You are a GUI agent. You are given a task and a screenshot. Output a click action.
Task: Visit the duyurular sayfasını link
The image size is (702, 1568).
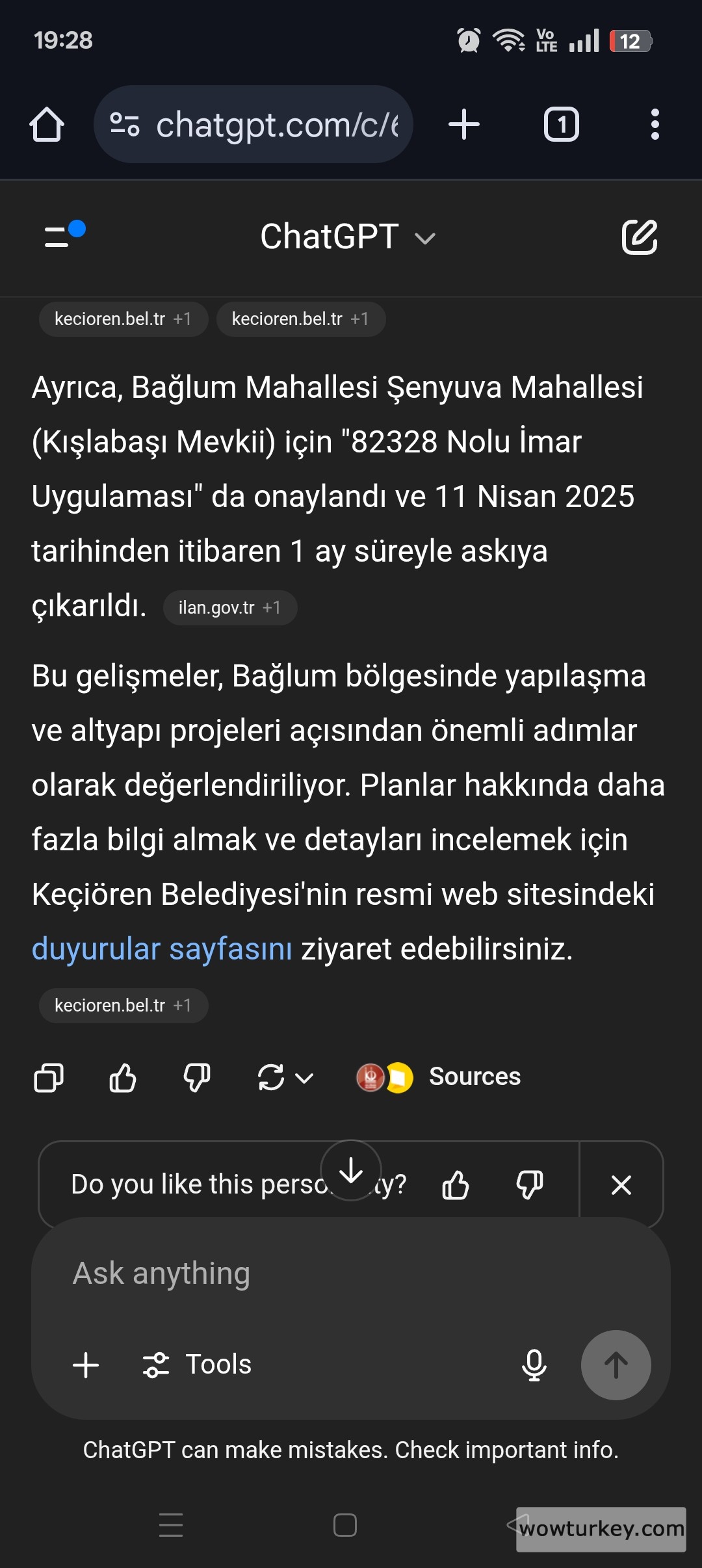click(161, 949)
